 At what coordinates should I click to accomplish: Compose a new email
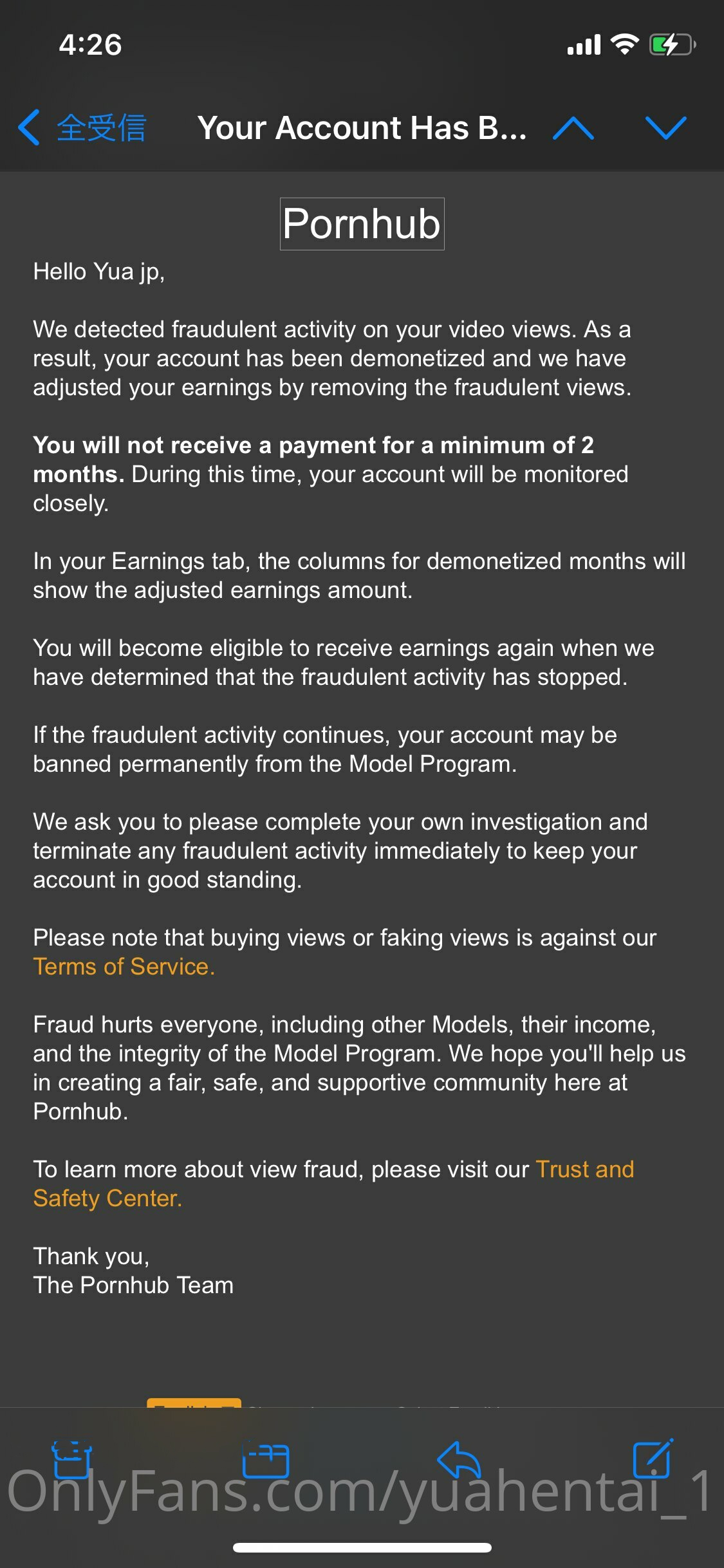point(653,1459)
